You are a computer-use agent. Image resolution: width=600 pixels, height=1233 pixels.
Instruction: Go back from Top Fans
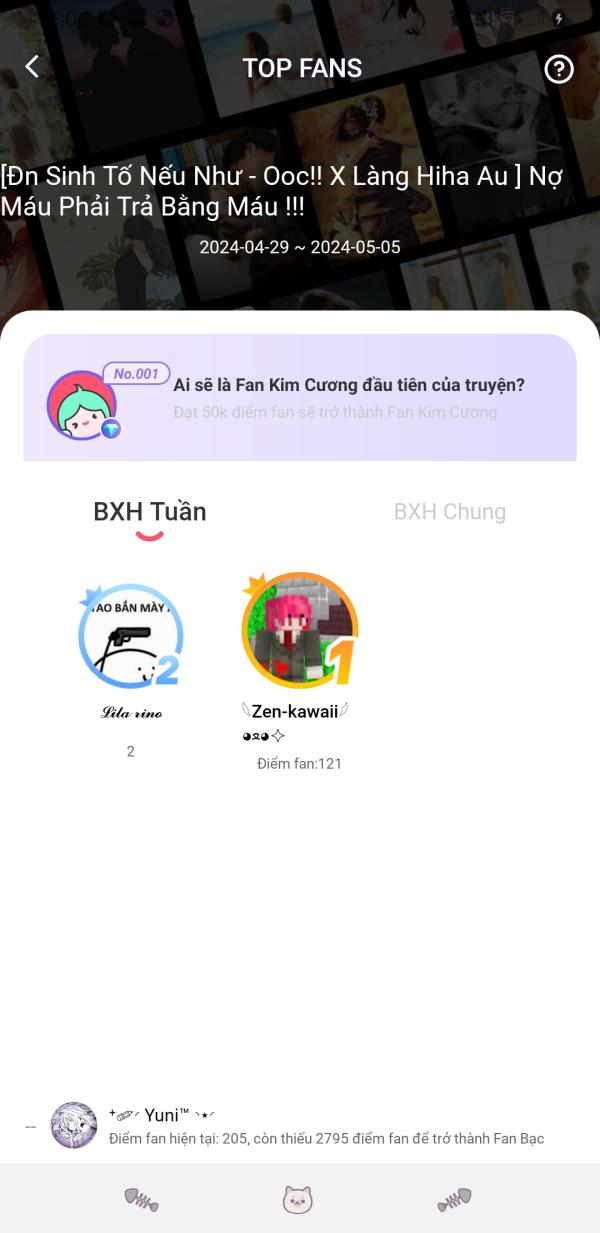coord(33,67)
